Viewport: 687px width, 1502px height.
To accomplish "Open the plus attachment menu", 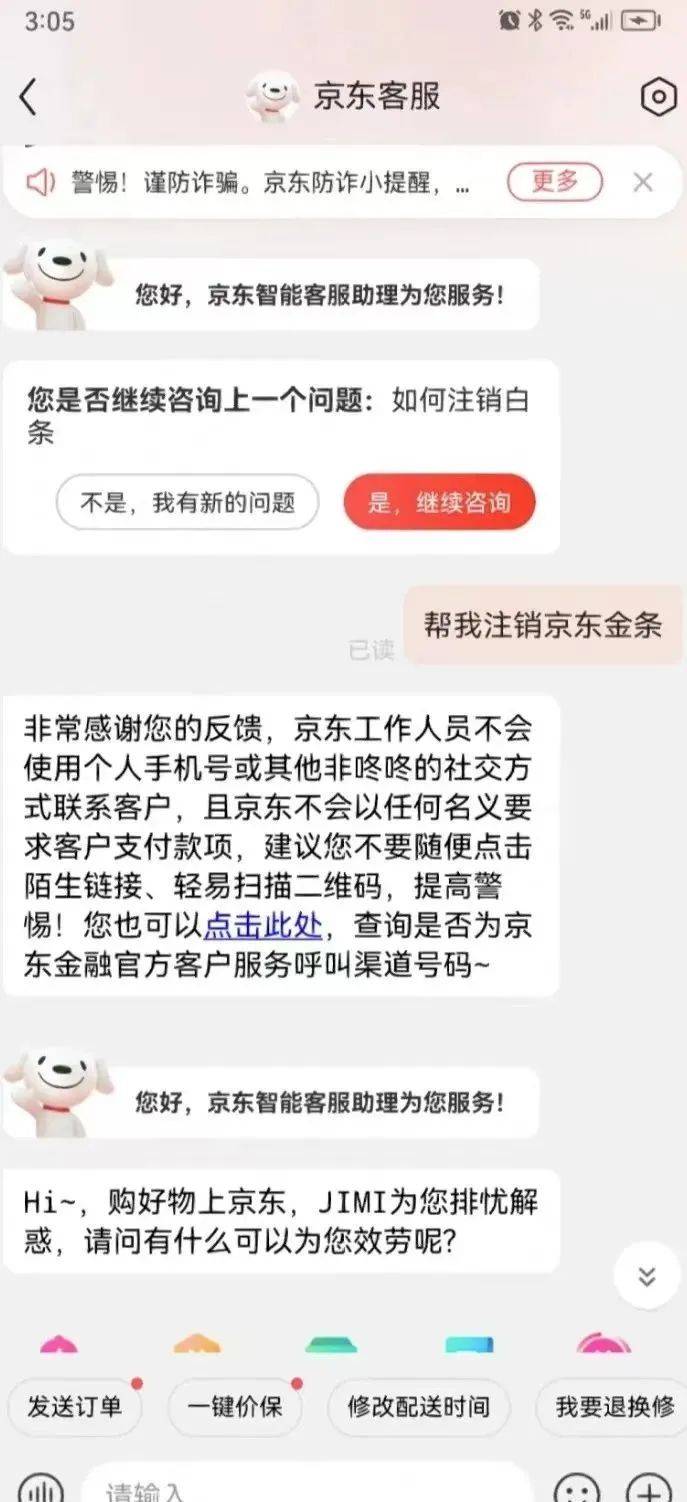I will 649,1487.
